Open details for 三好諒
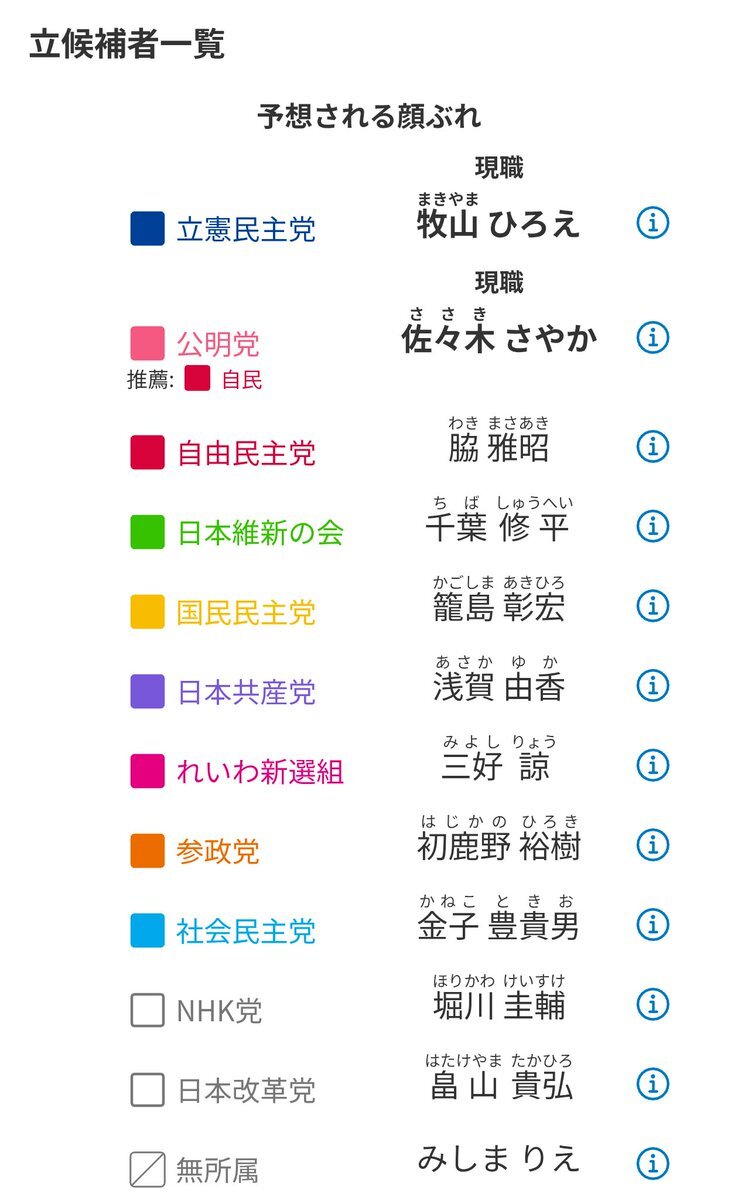The image size is (738, 1200). [653, 765]
